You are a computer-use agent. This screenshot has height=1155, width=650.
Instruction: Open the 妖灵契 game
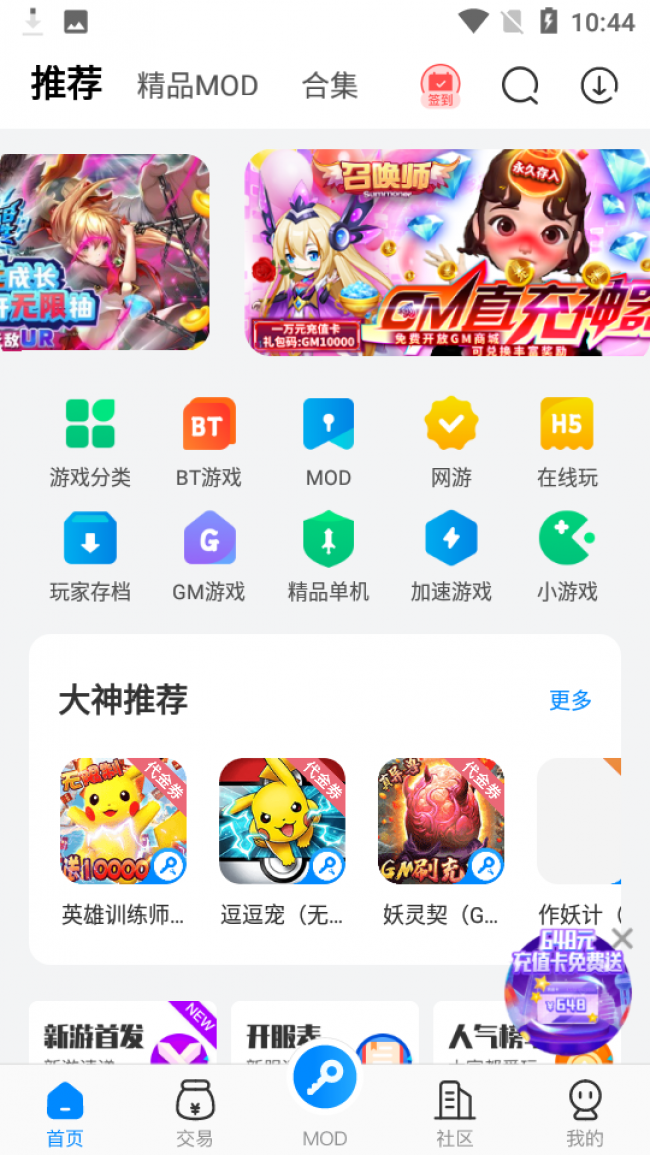click(441, 842)
